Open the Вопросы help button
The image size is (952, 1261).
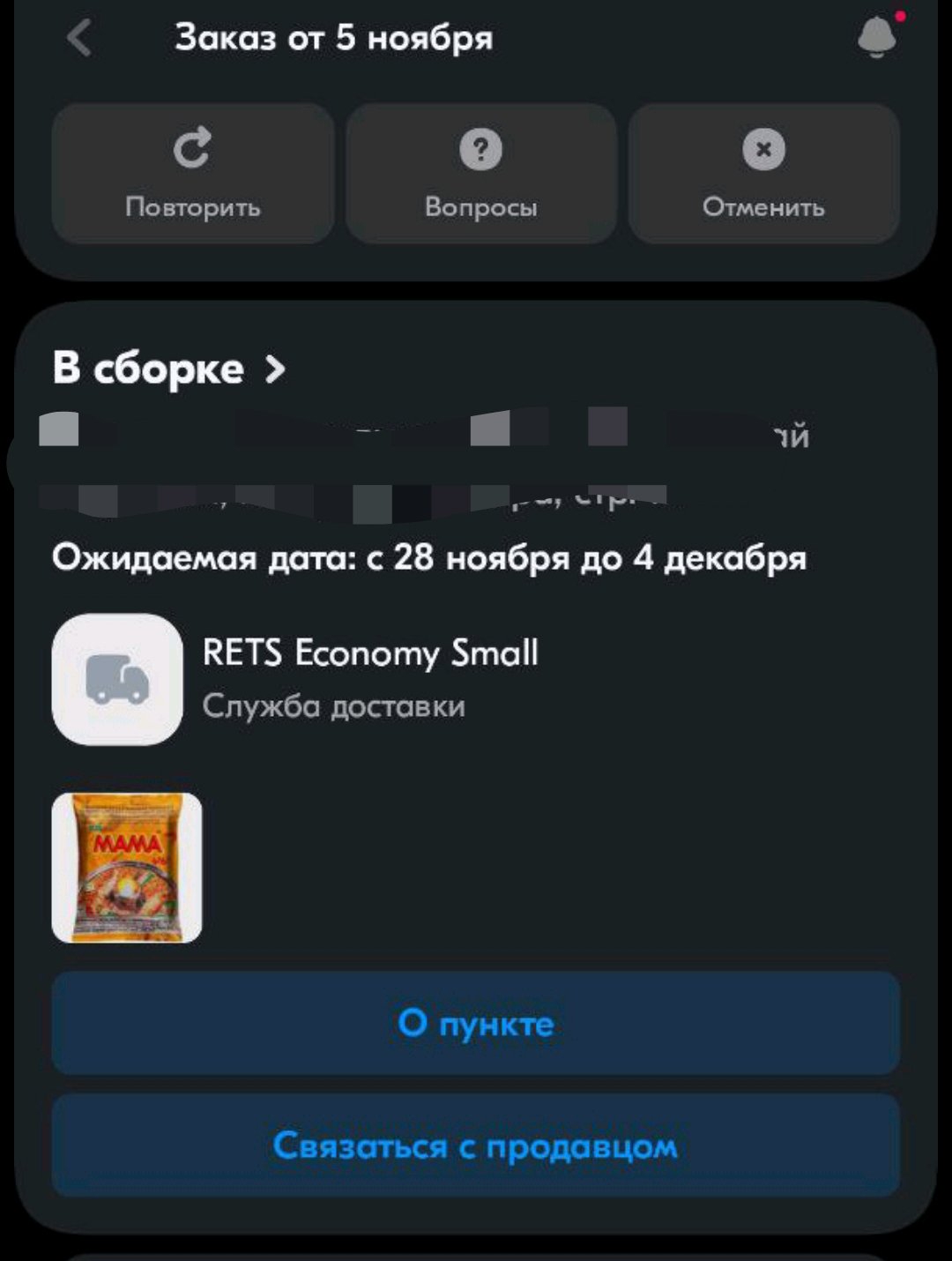[480, 173]
